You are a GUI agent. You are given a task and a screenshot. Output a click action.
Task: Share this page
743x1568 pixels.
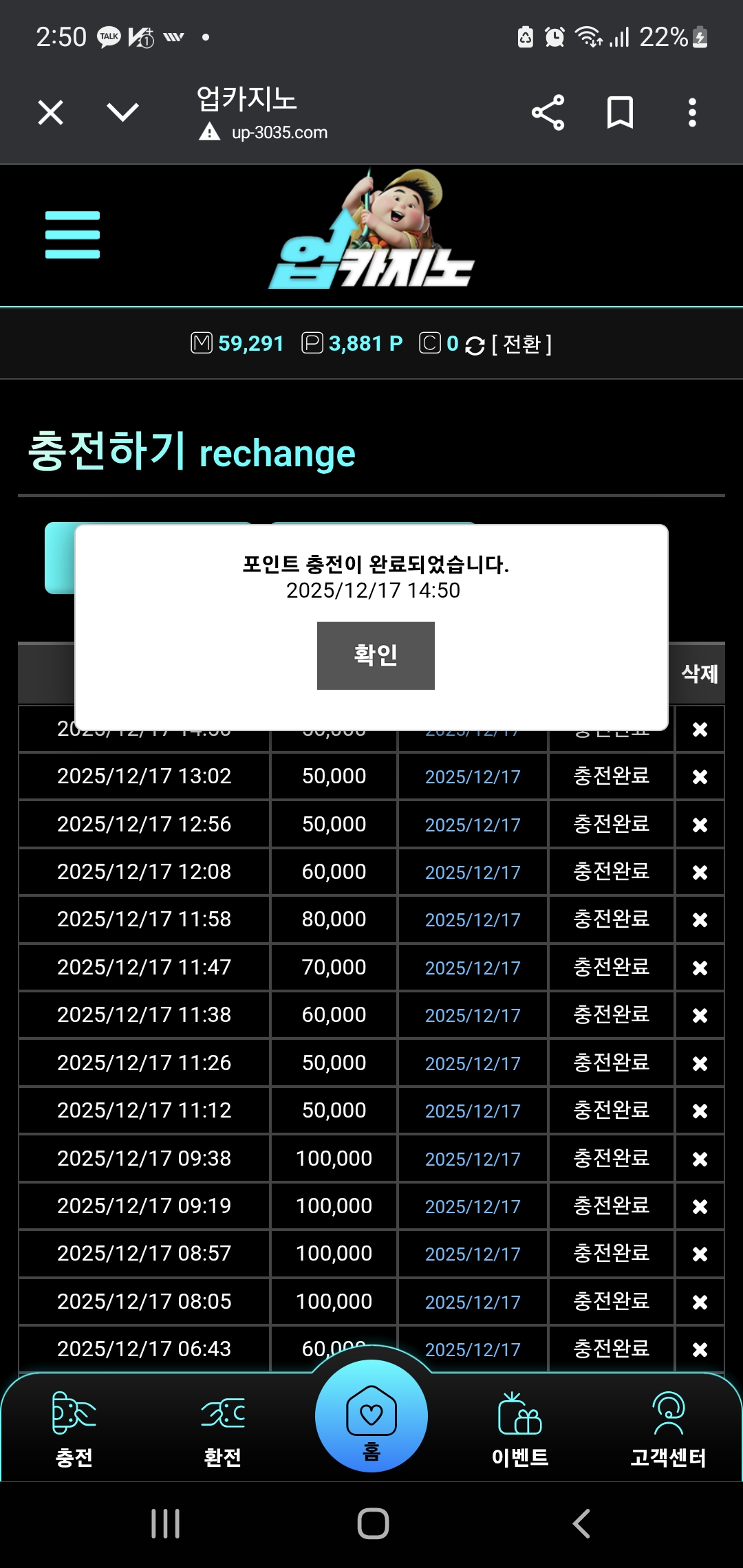548,113
